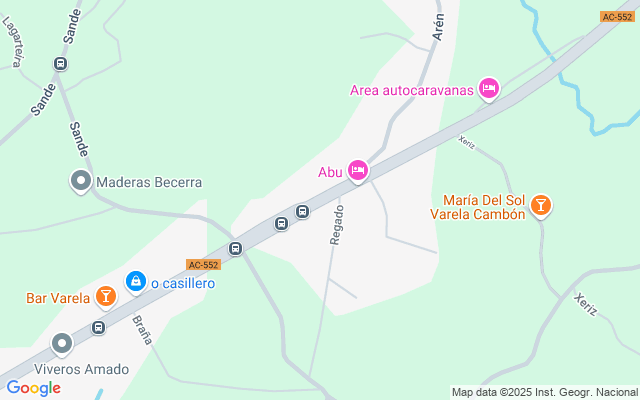
Task: Open the Google logo link
Action: 33,388
